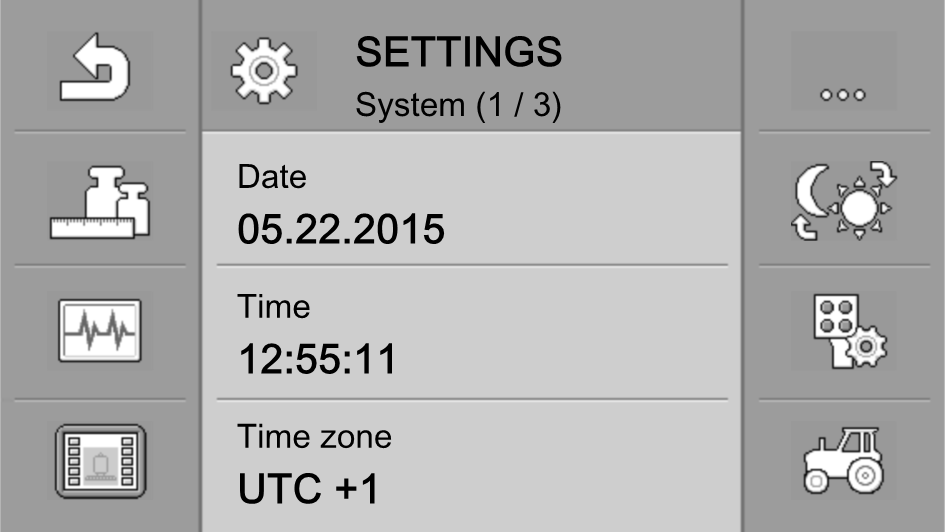Viewport: 945px width, 532px height.
Task: Edit the Date setting 05.22.2015
Action: pos(470,207)
